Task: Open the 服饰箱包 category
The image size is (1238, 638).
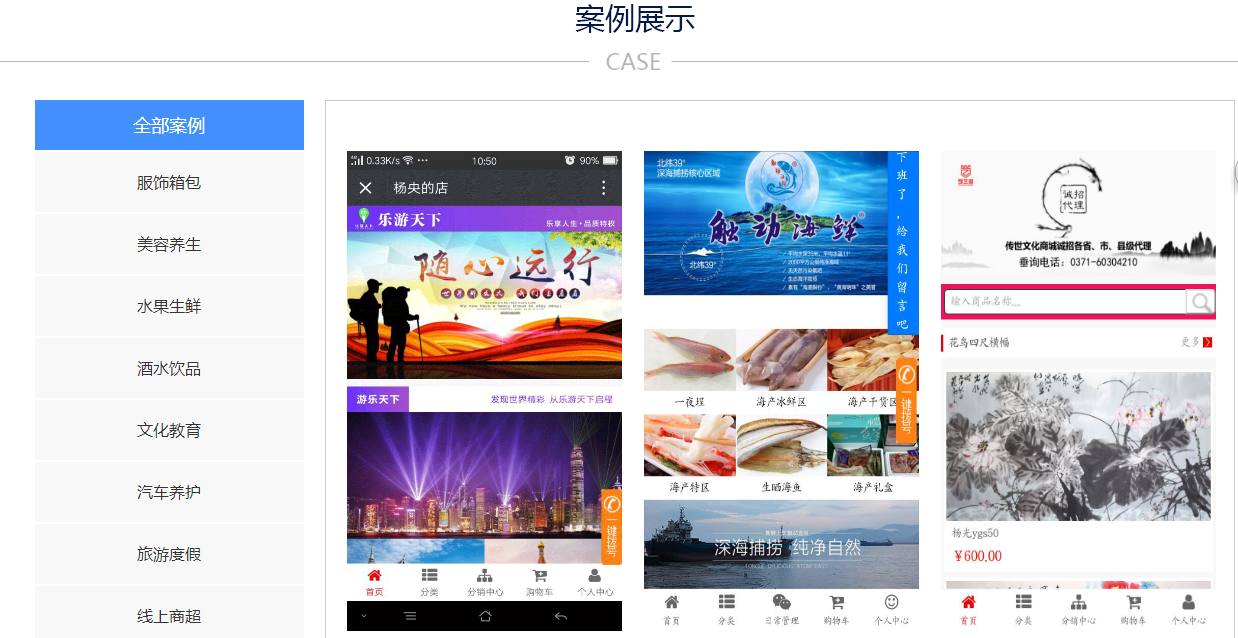Action: [x=169, y=183]
